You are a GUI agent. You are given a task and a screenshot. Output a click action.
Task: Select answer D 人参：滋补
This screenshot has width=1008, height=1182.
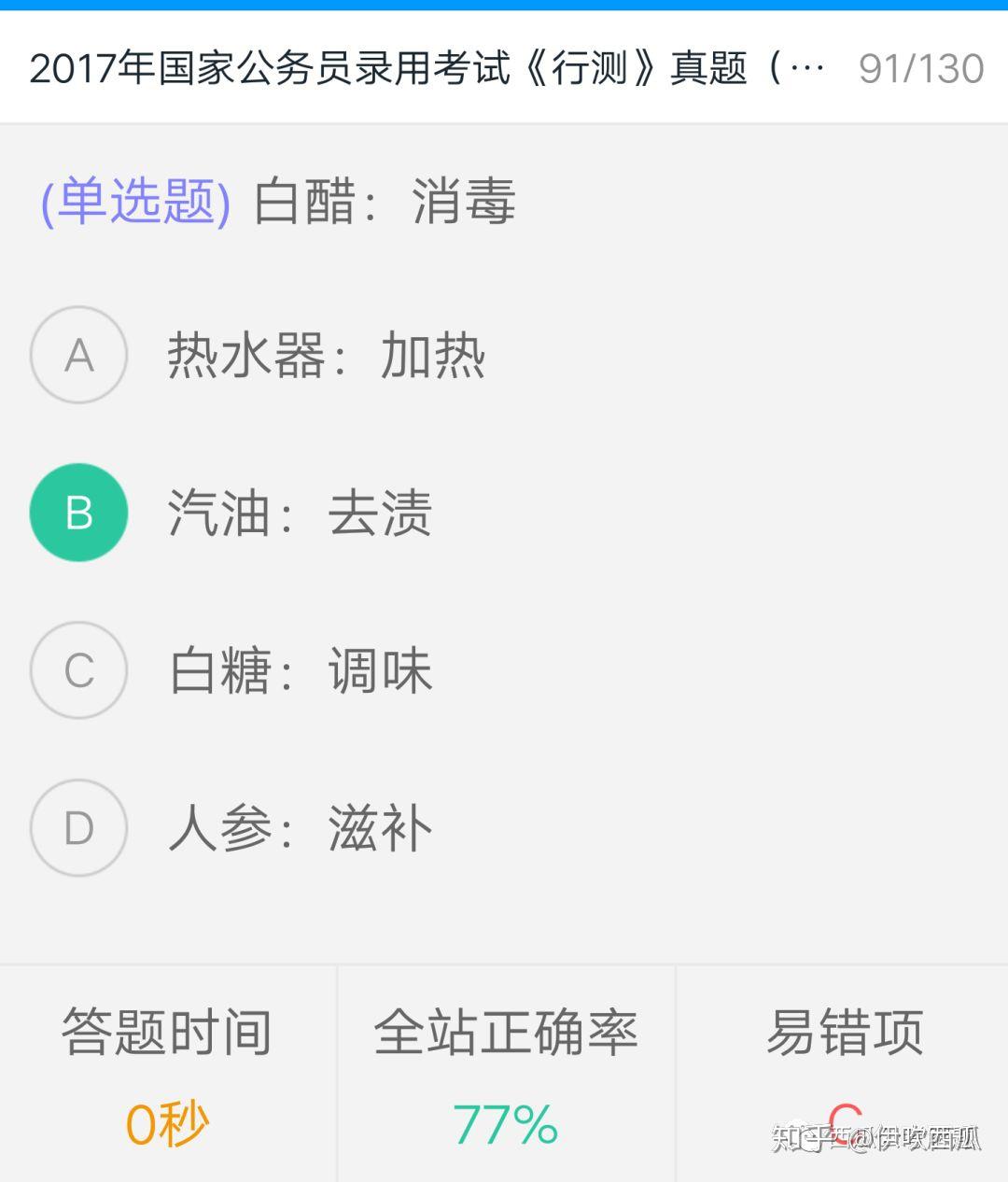(x=299, y=827)
